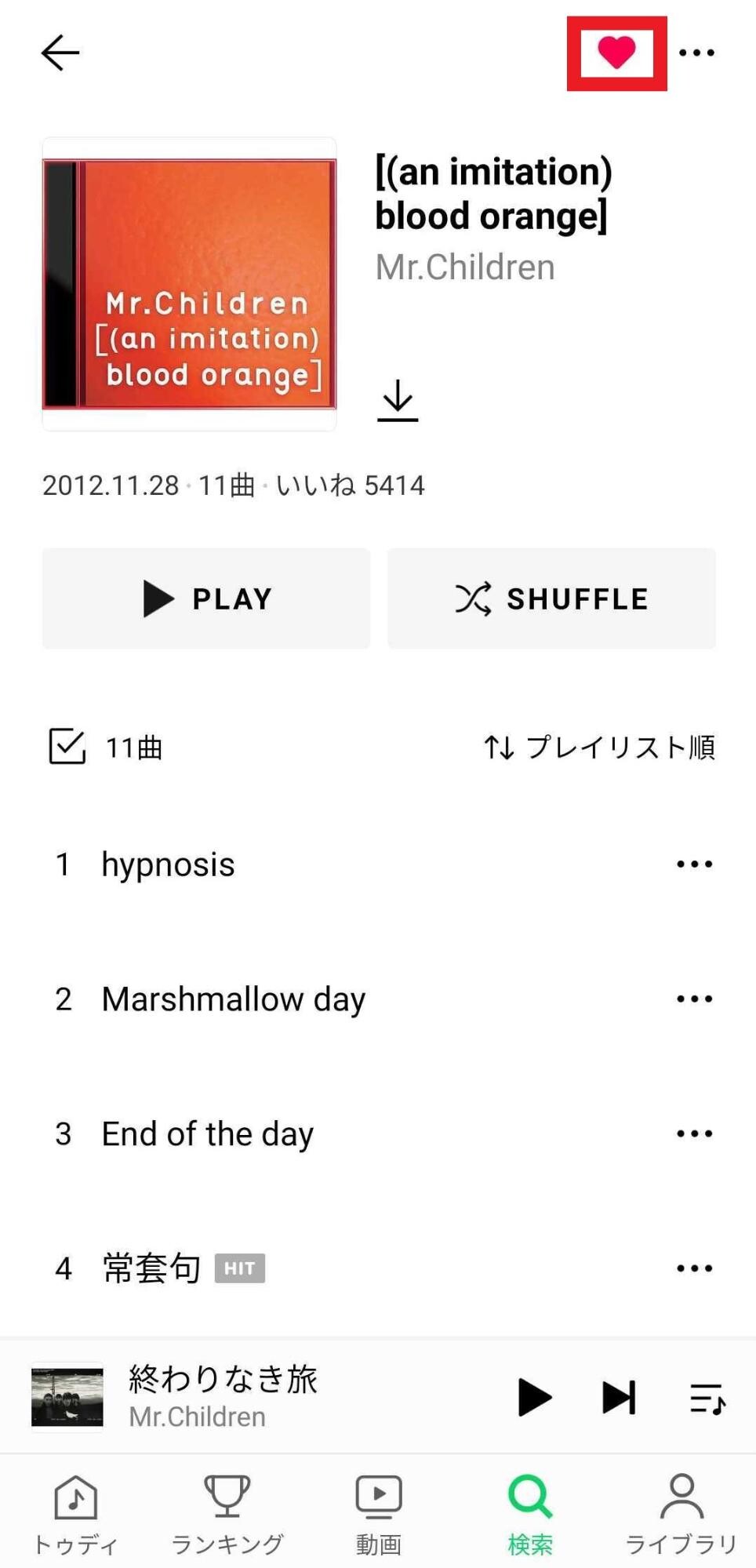Download the album for offline listening

coord(398,400)
